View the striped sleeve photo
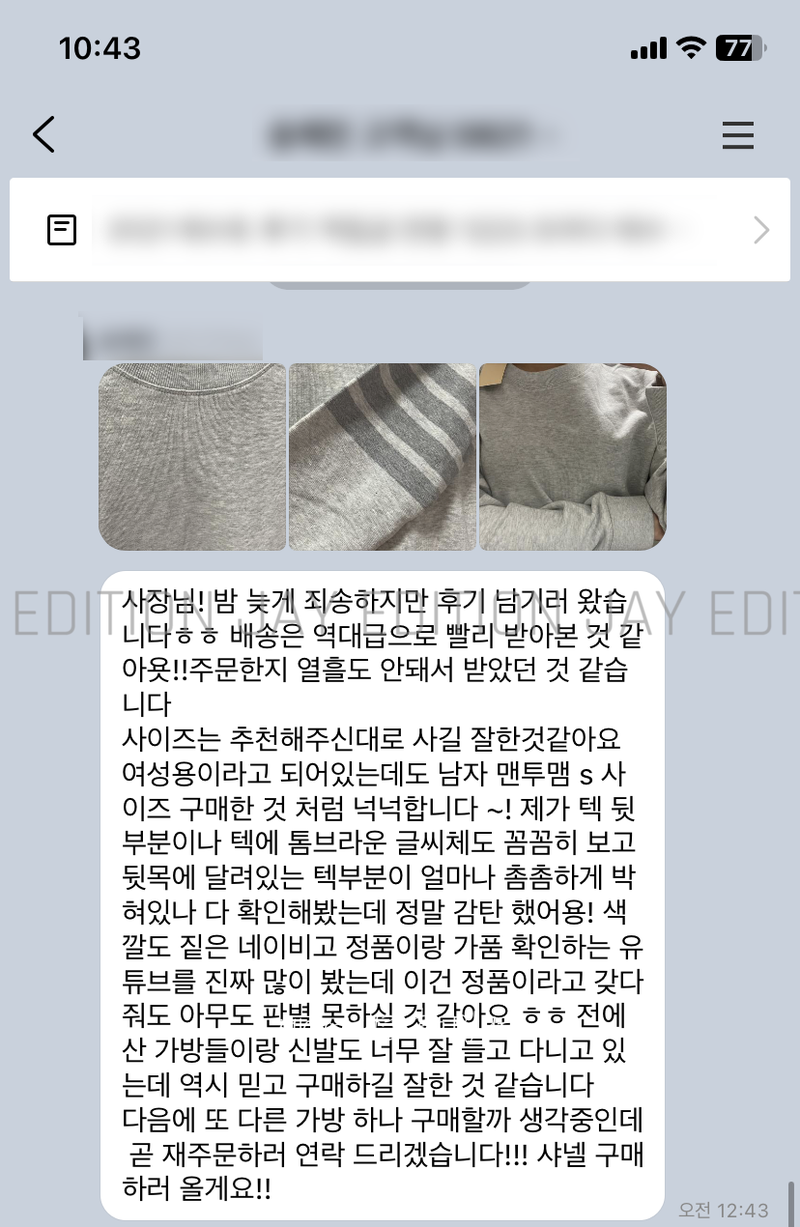 coord(382,457)
